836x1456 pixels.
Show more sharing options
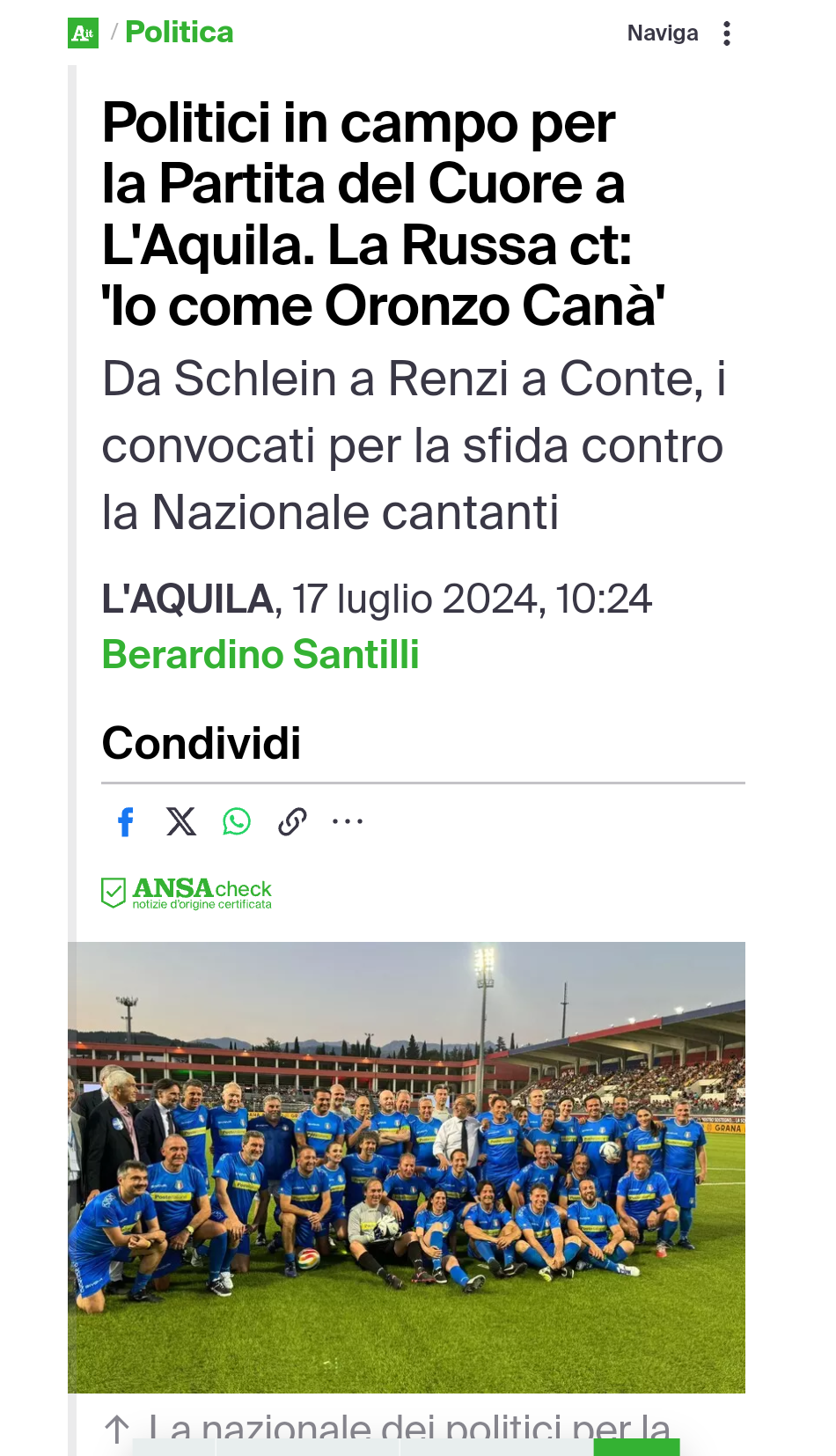click(348, 822)
